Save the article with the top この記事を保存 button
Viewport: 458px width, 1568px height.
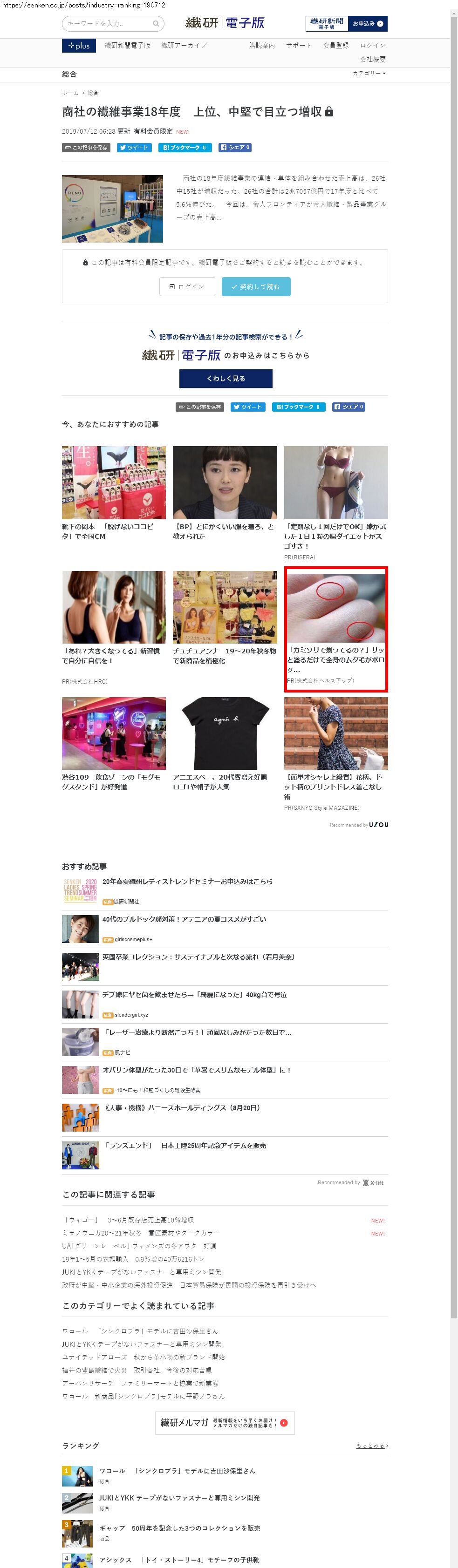coord(86,148)
